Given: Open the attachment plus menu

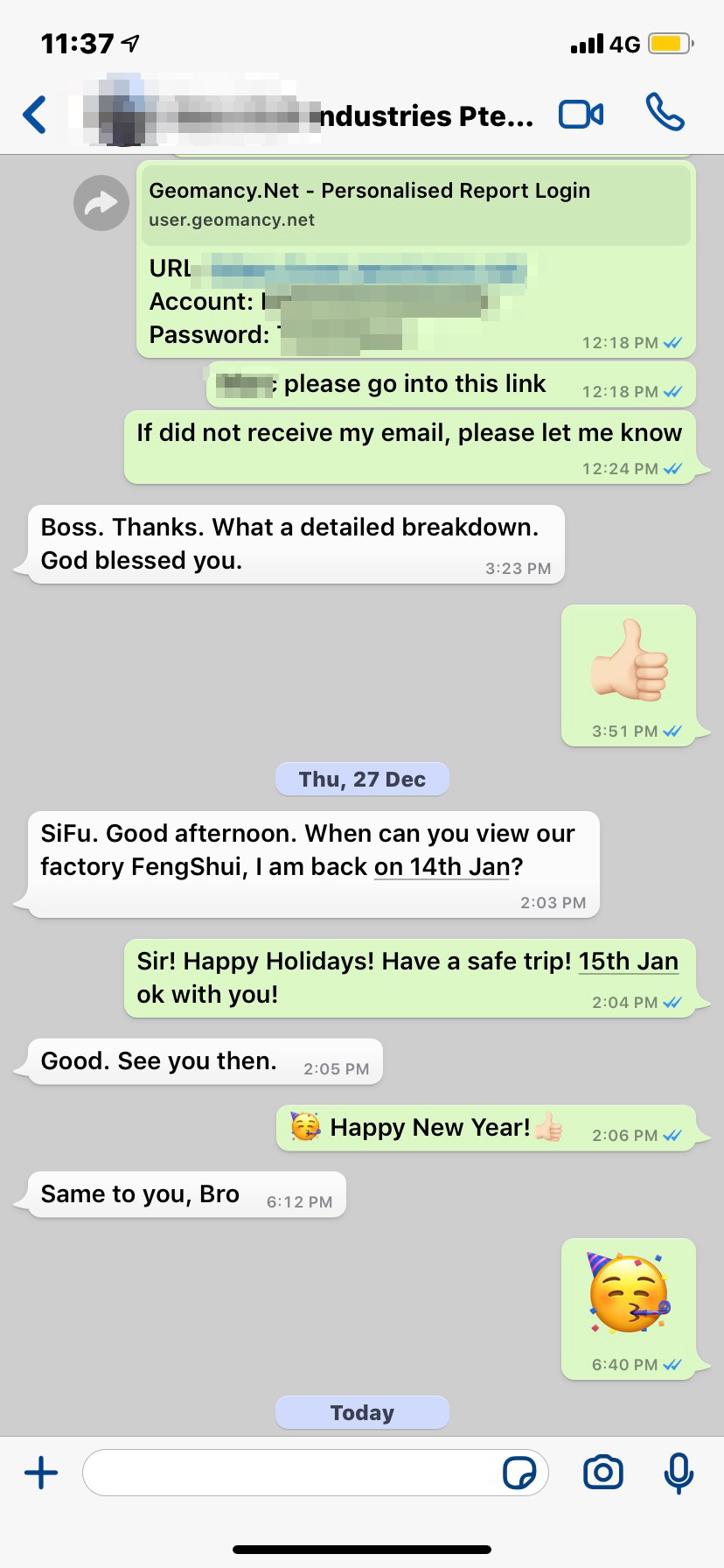Looking at the screenshot, I should click(x=41, y=1473).
